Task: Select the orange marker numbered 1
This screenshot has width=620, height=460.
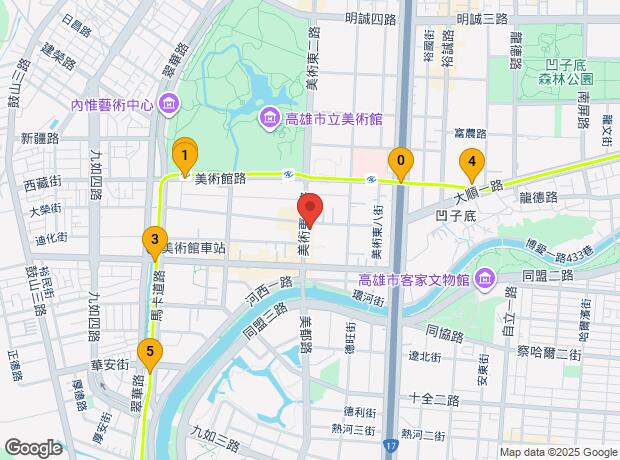Action: [185, 155]
